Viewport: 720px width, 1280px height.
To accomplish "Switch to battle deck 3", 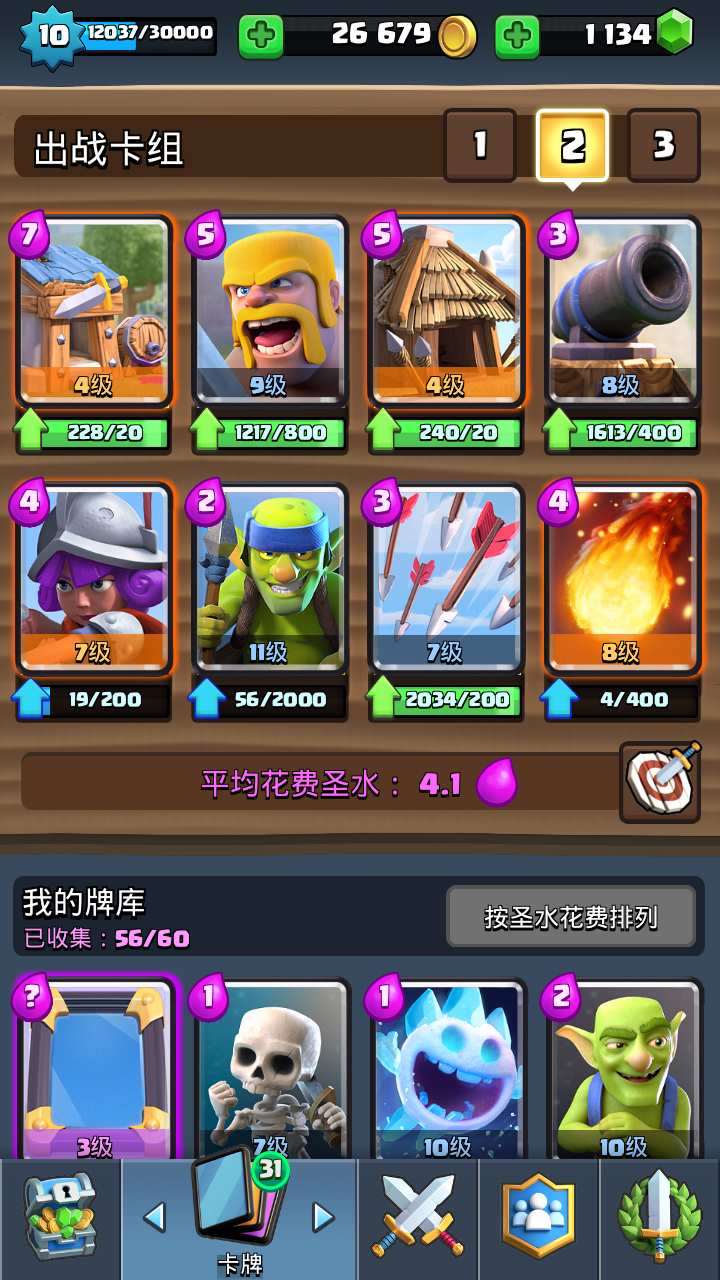I will (x=663, y=146).
